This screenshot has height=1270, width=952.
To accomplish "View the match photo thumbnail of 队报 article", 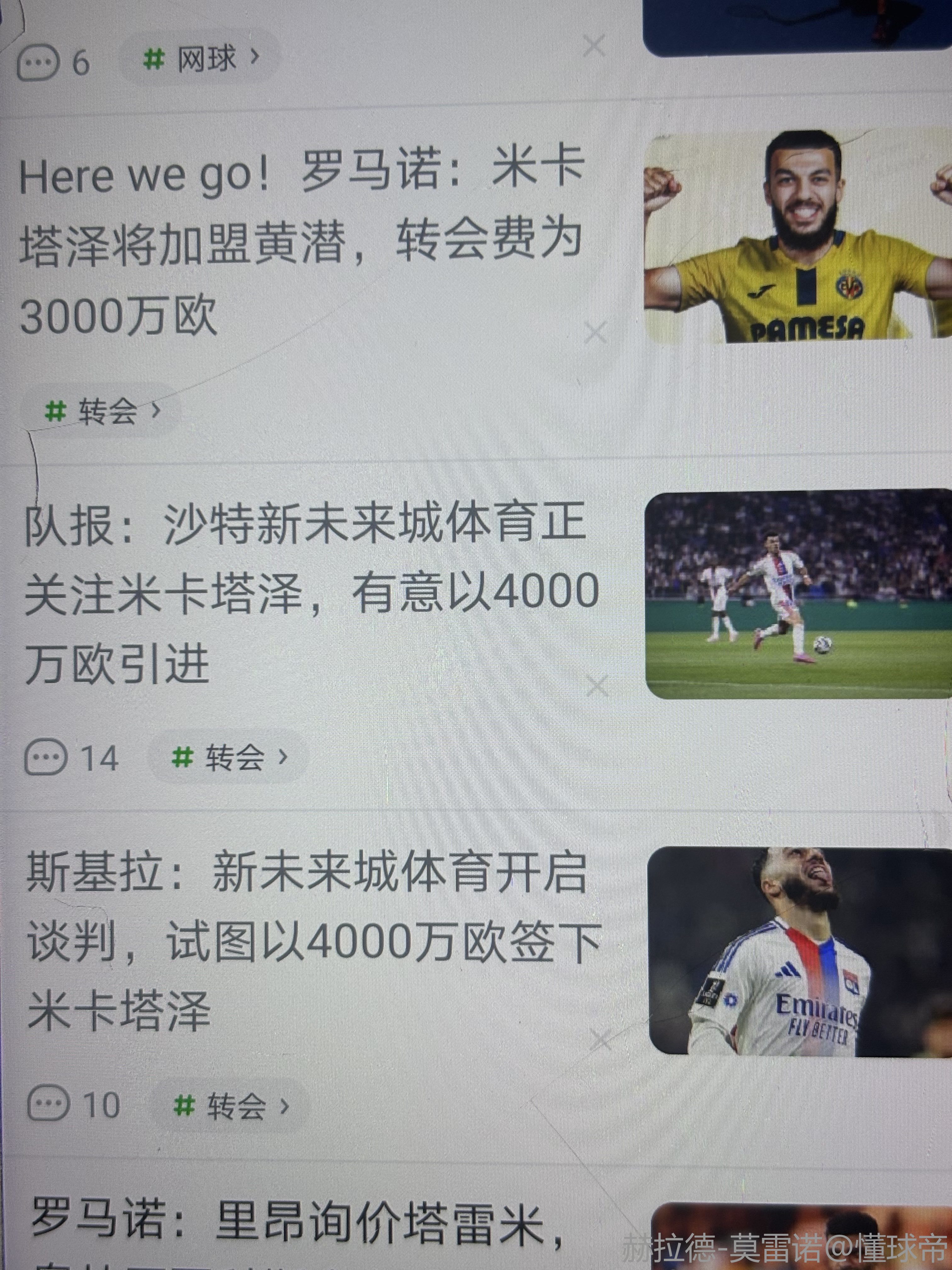I will 798,594.
